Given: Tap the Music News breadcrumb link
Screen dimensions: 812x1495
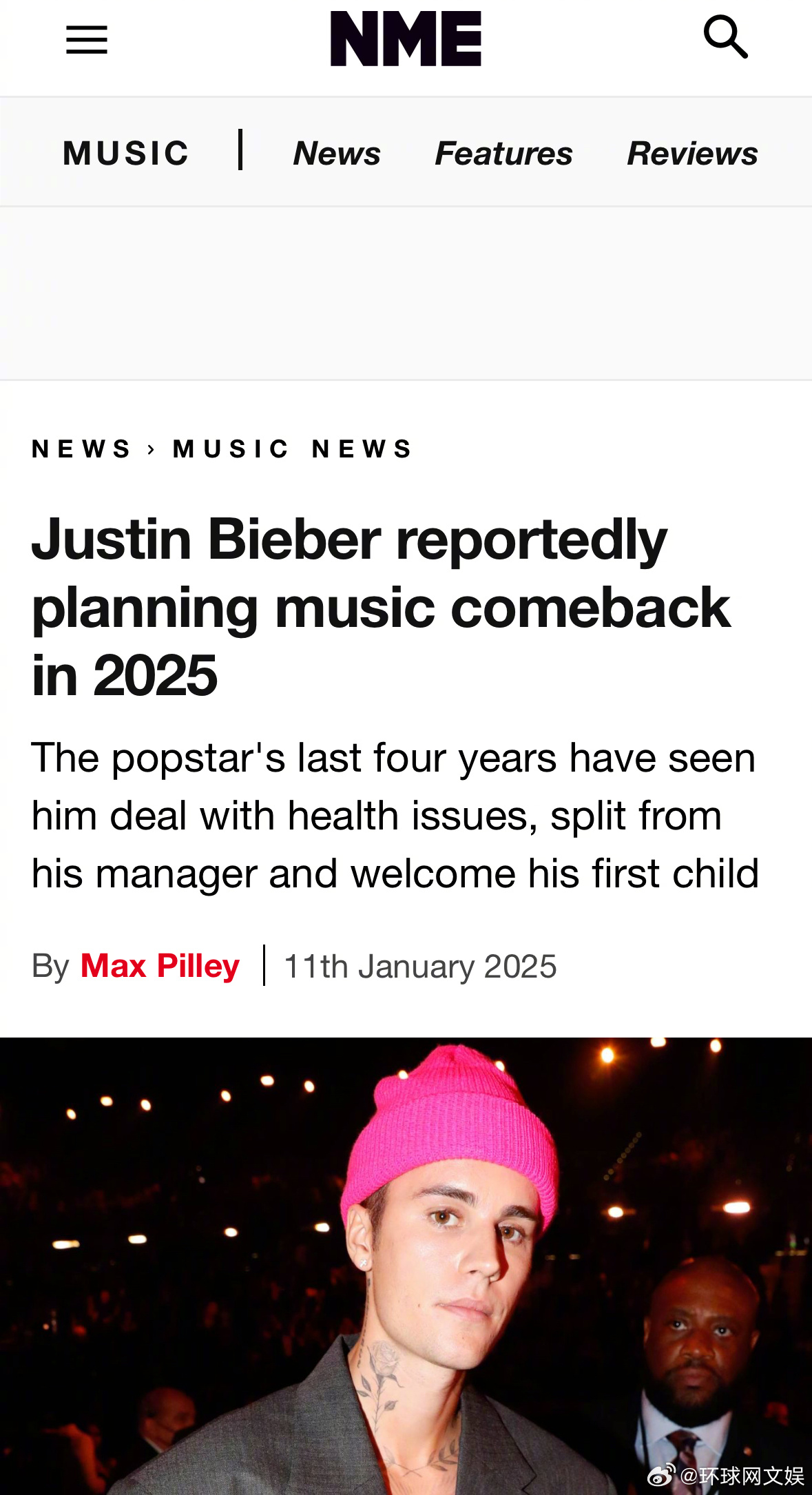Looking at the screenshot, I should click(293, 448).
